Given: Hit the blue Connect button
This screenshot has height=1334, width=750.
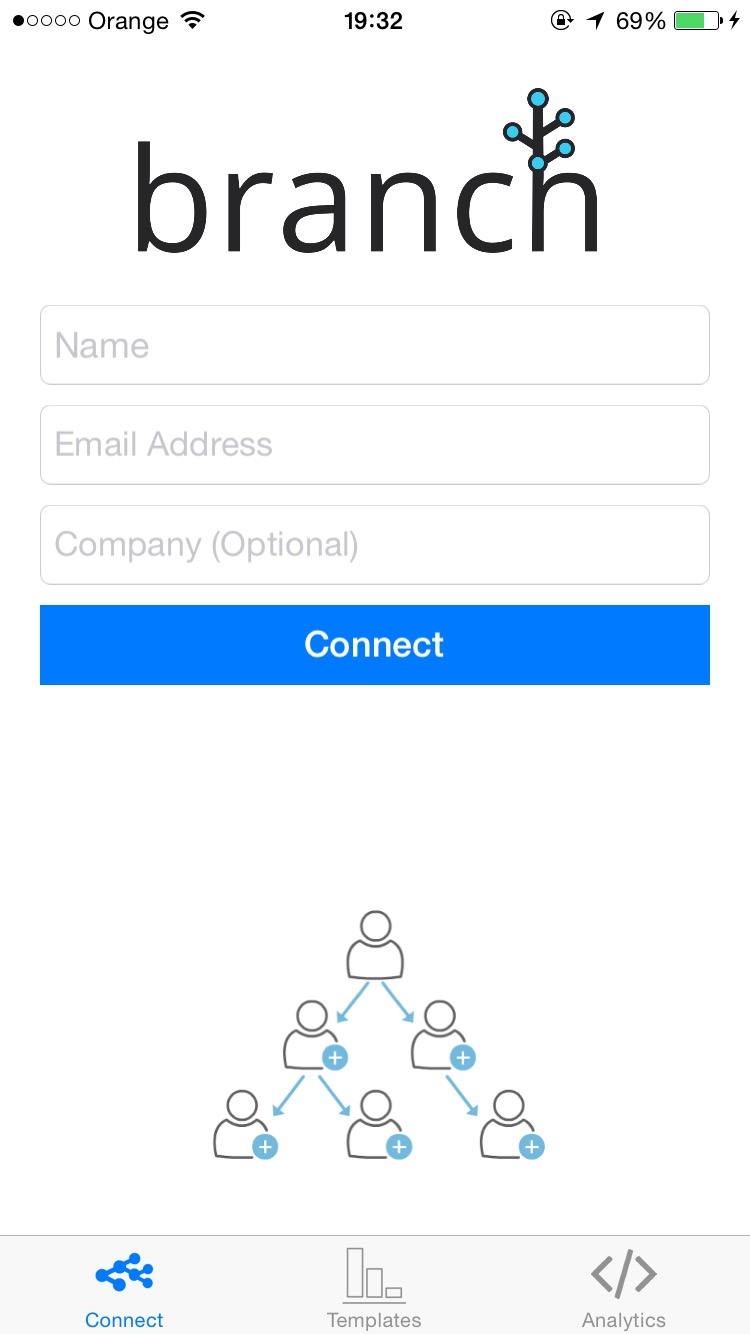Looking at the screenshot, I should [x=375, y=645].
